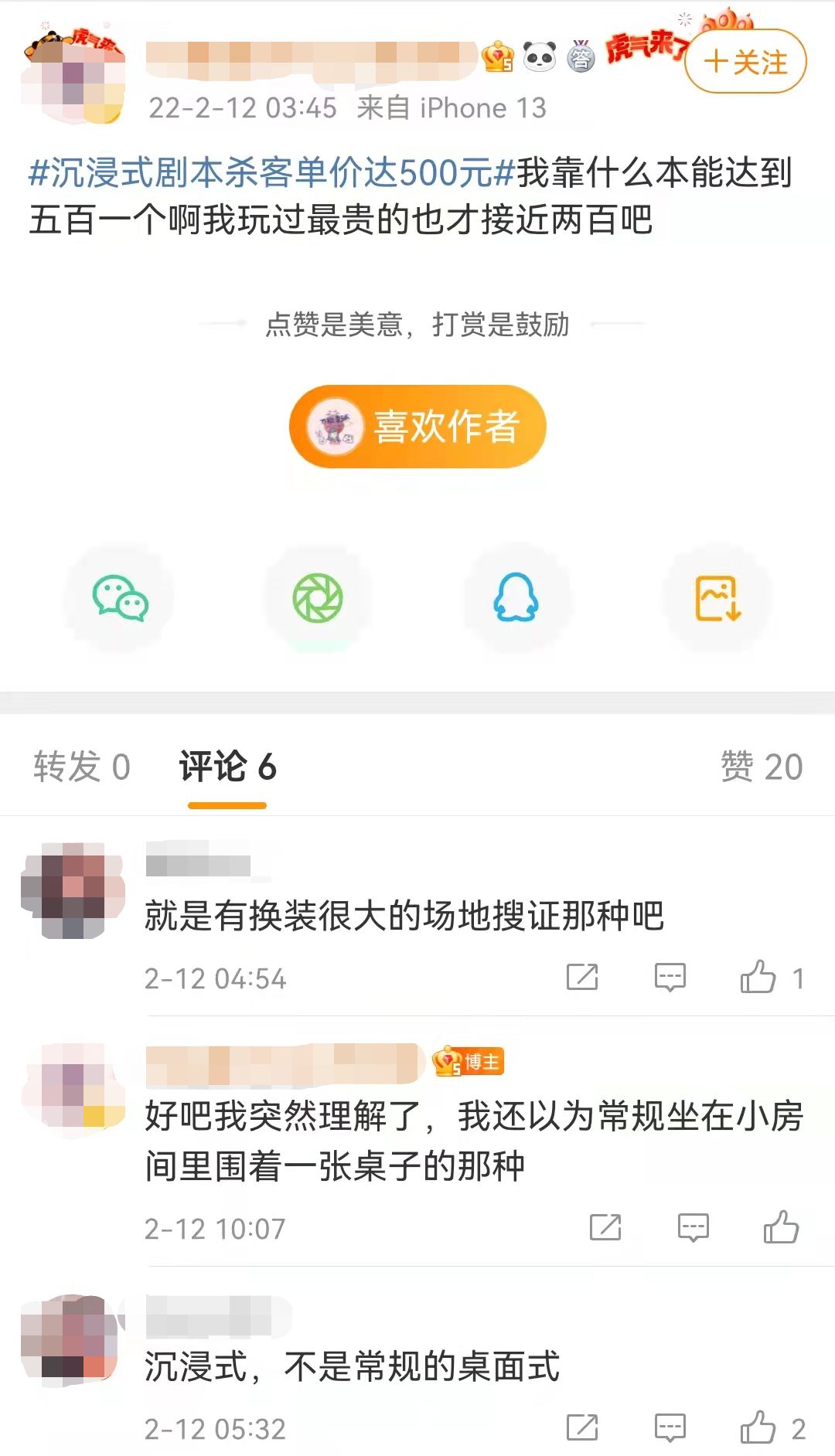Share post to QQ
835x1456 pixels.
click(x=516, y=598)
